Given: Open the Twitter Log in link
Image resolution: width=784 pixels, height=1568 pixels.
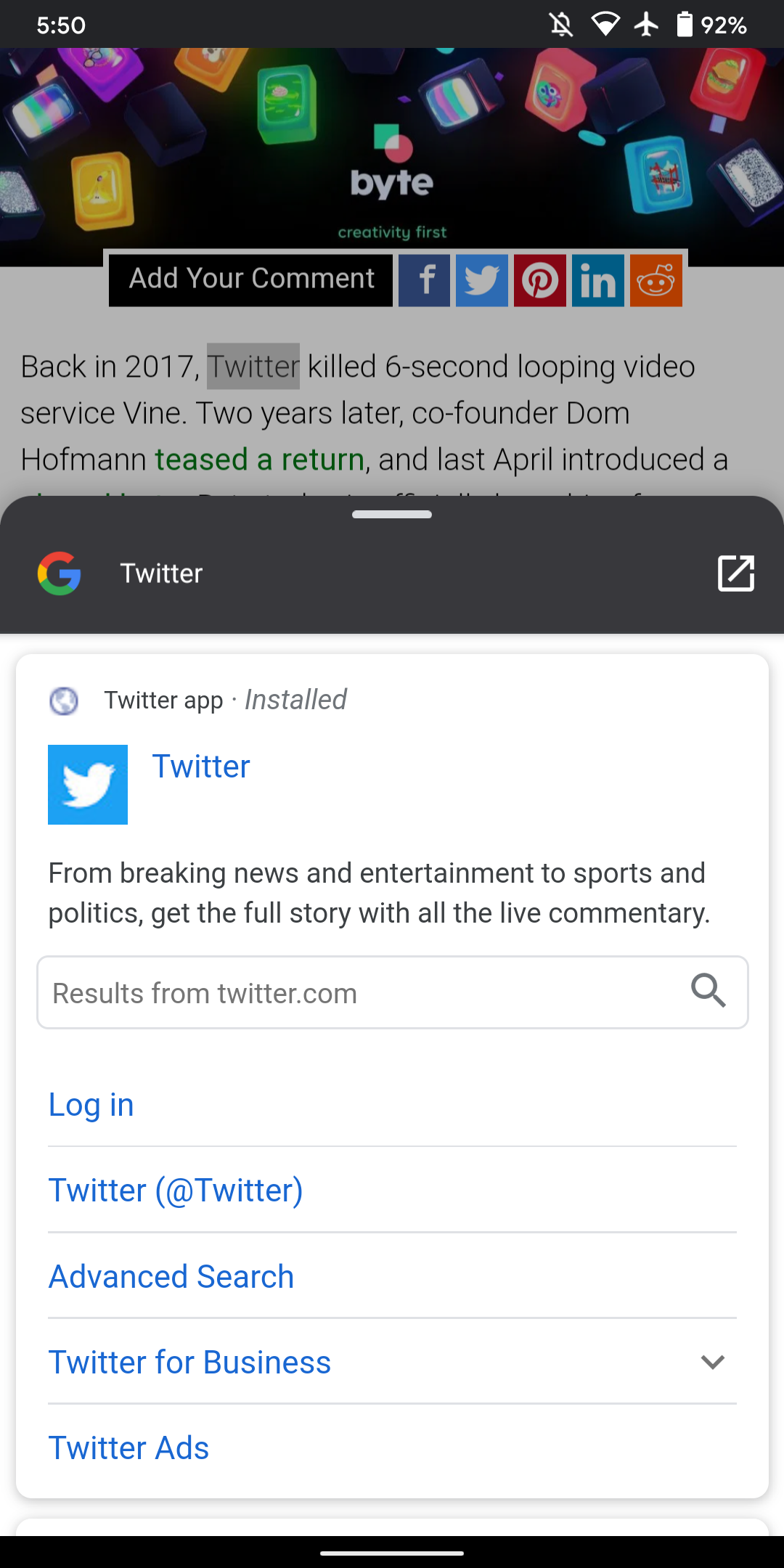Looking at the screenshot, I should tap(90, 1104).
